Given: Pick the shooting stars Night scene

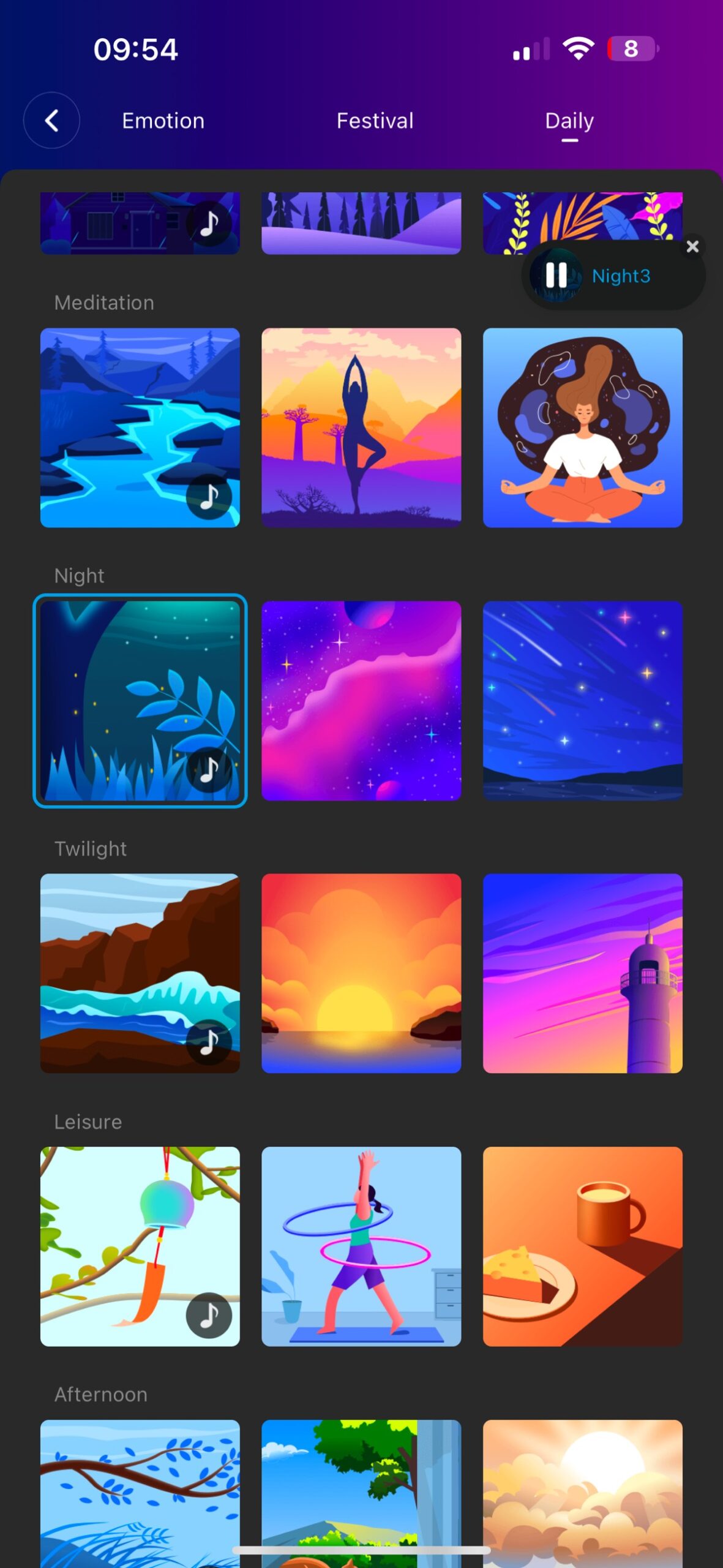Looking at the screenshot, I should tap(582, 700).
